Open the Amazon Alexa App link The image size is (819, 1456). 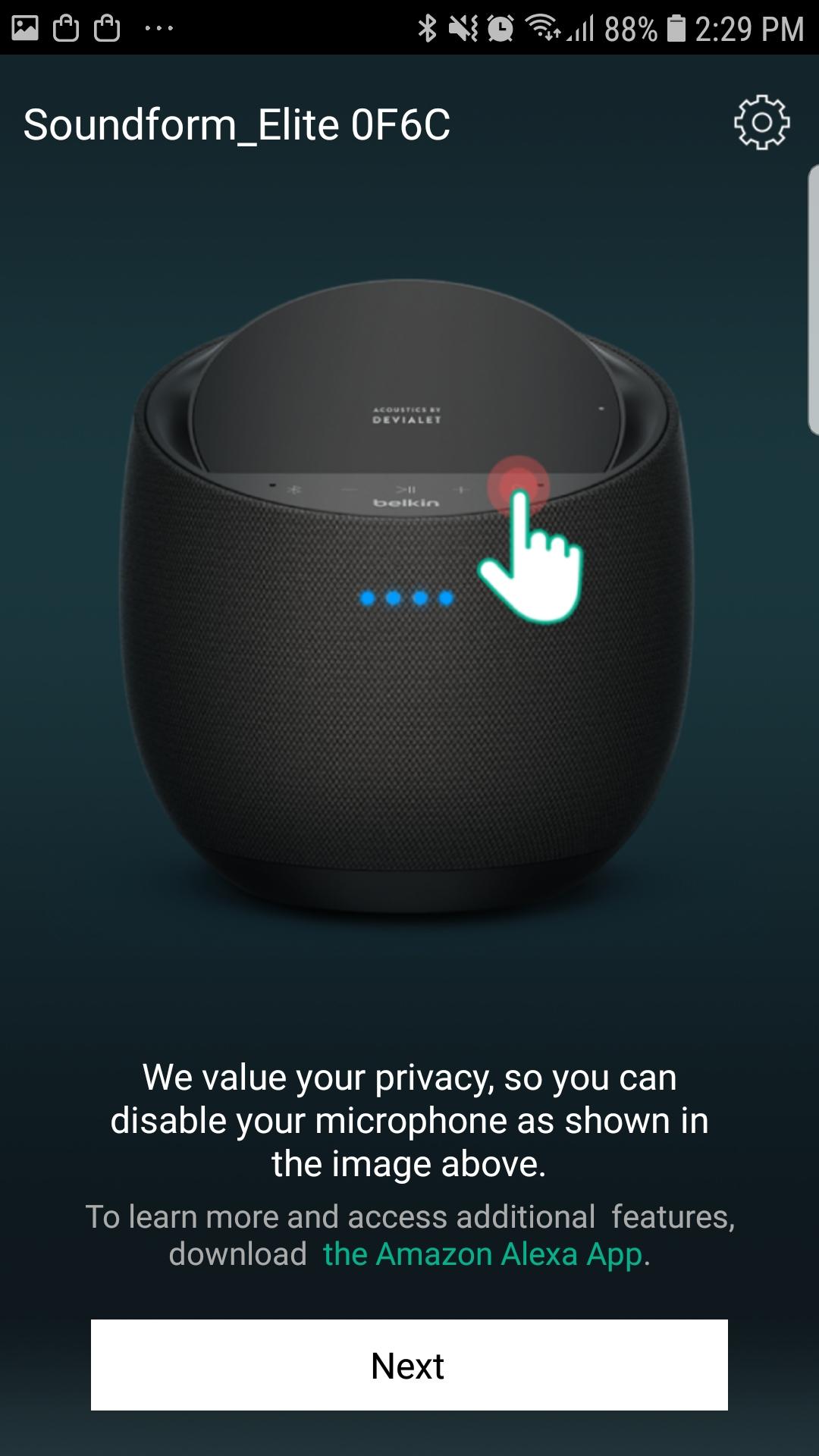click(x=483, y=1255)
